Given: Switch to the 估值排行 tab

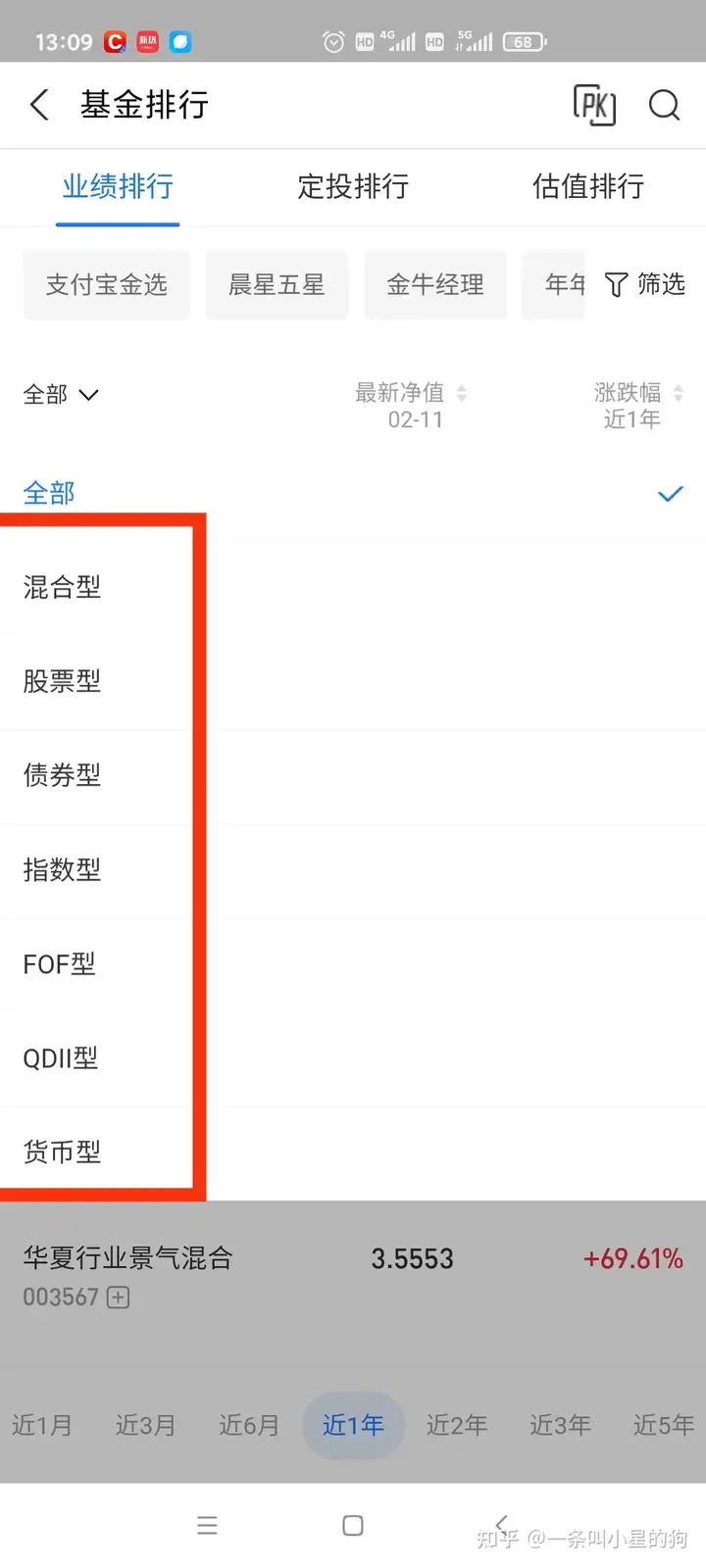Looking at the screenshot, I should (588, 186).
